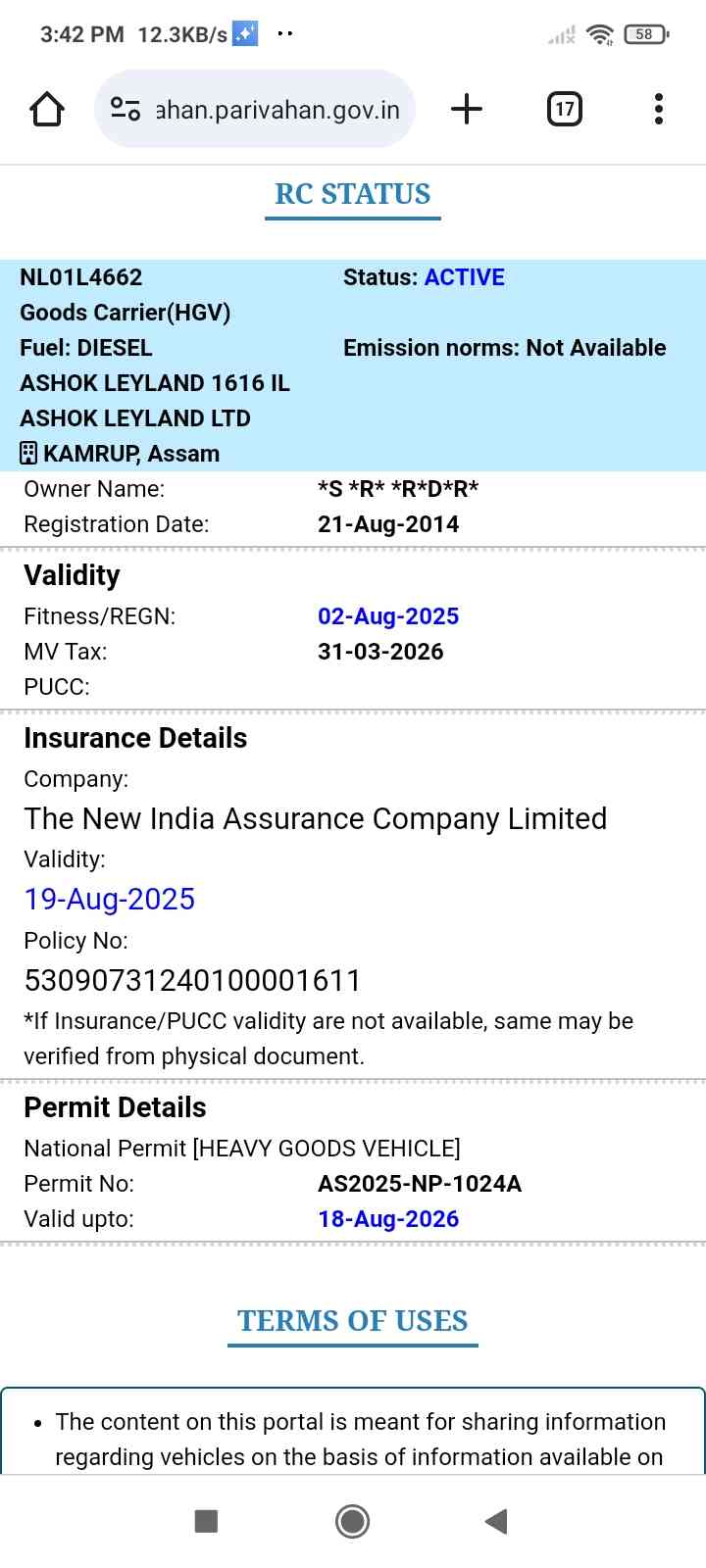Screen dimensions: 706x1568
Task: Open recent apps from navigation bar
Action: pyautogui.click(x=206, y=1521)
